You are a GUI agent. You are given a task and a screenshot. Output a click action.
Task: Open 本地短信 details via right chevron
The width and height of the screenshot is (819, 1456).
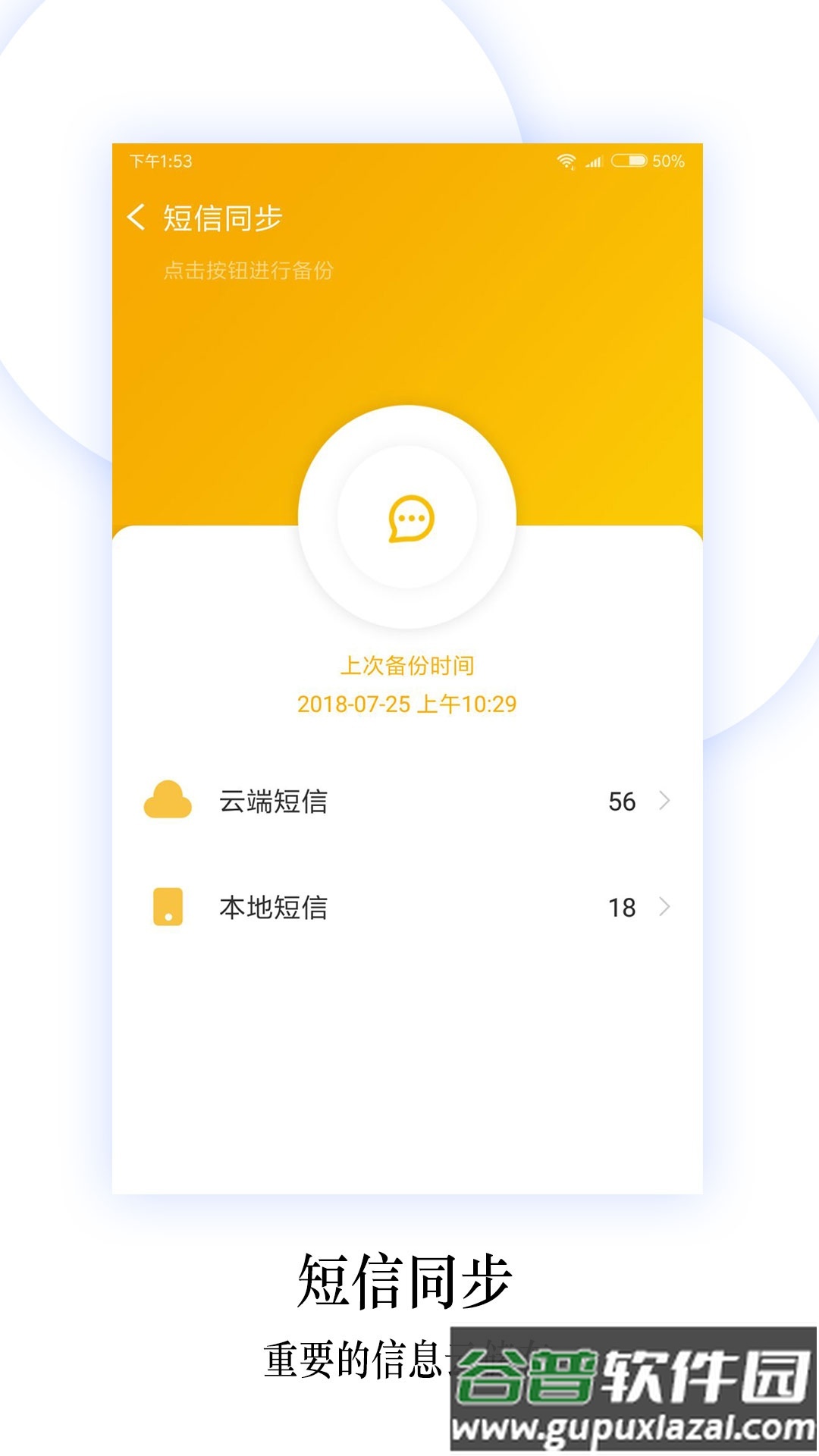[x=664, y=906]
